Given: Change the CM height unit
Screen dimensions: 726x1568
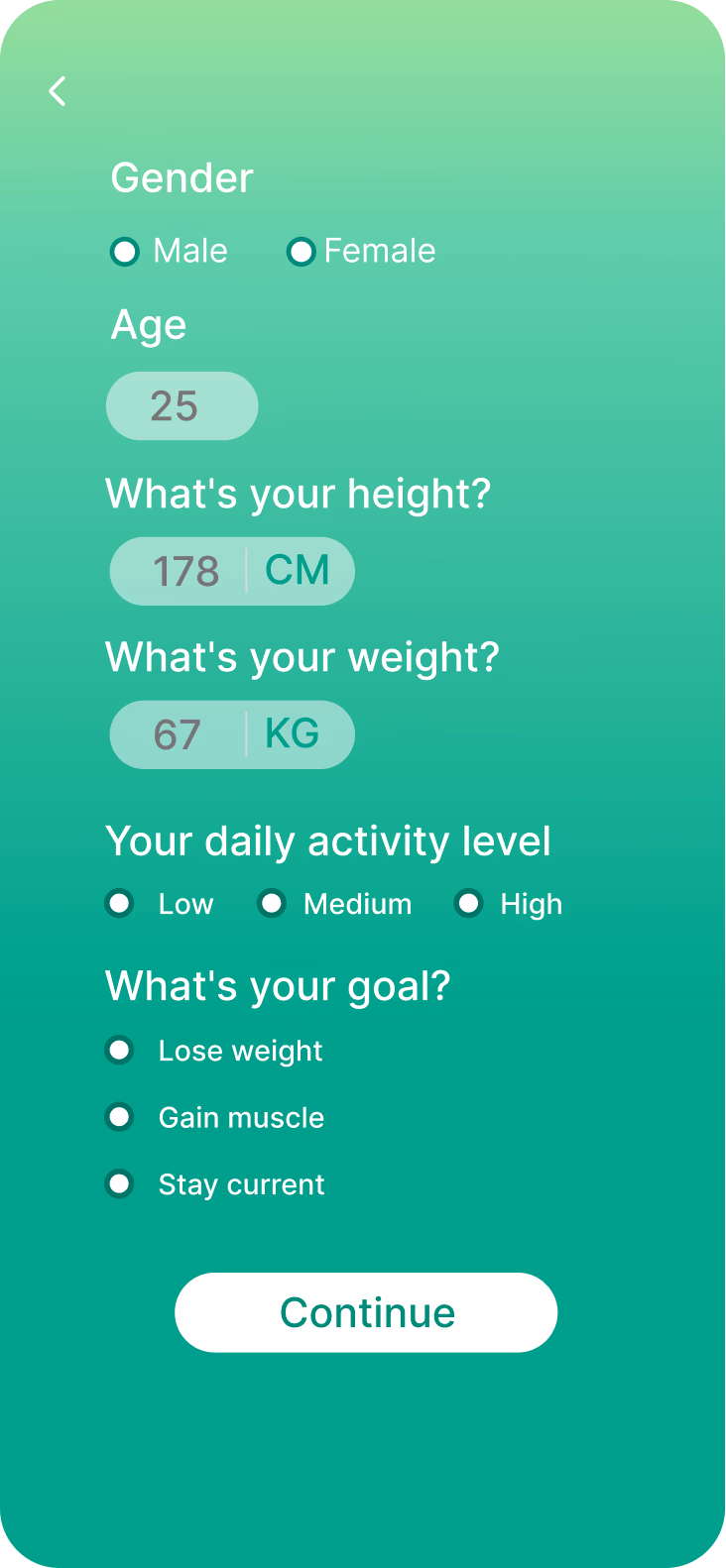Looking at the screenshot, I should pos(298,571).
